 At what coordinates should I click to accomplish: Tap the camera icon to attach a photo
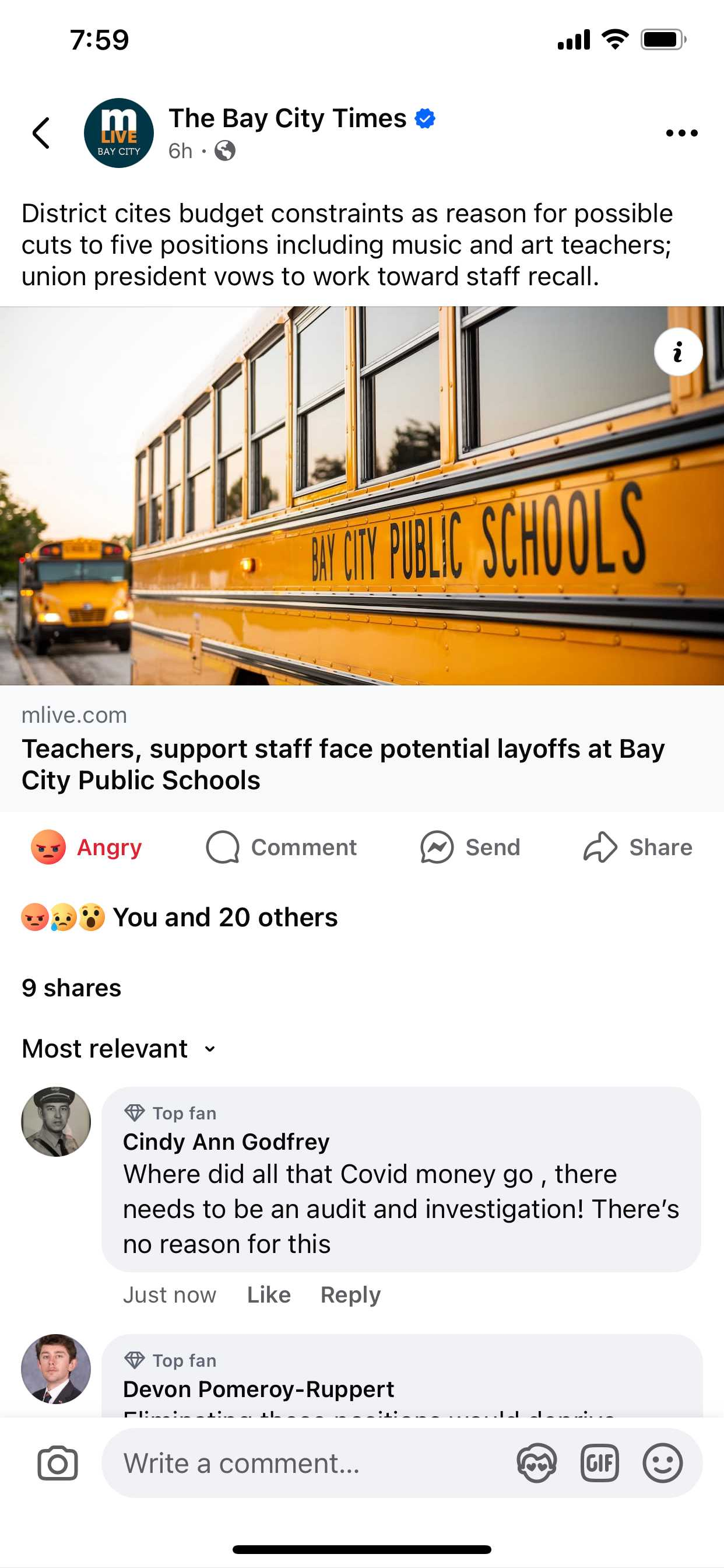coord(58,1462)
